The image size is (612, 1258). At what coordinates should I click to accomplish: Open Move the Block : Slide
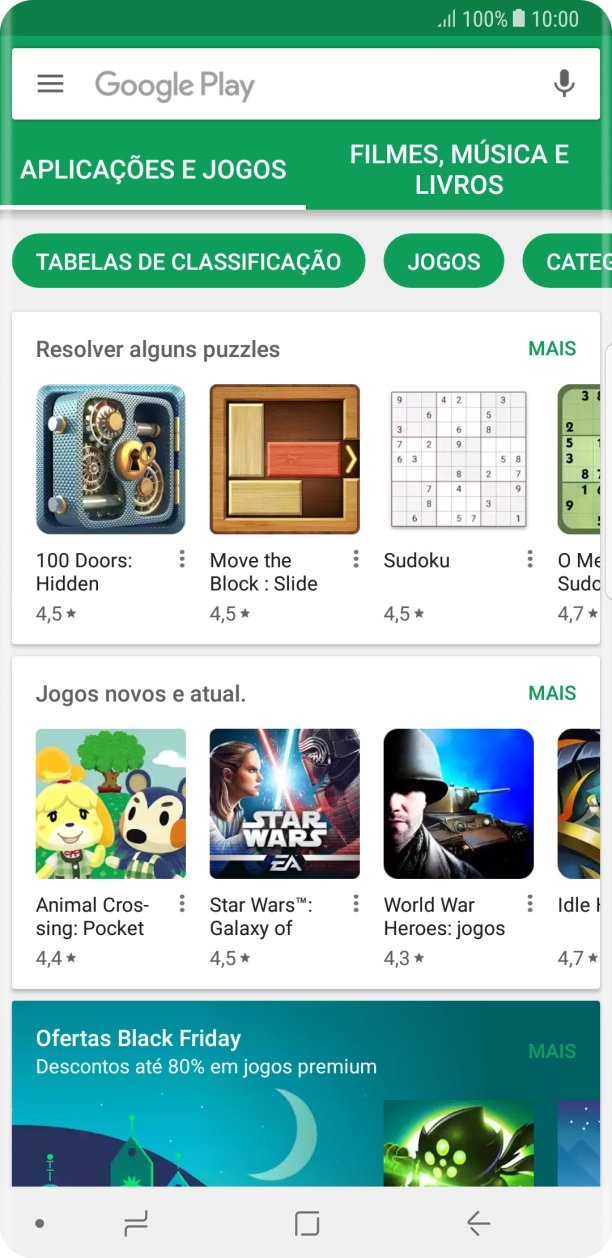[285, 460]
